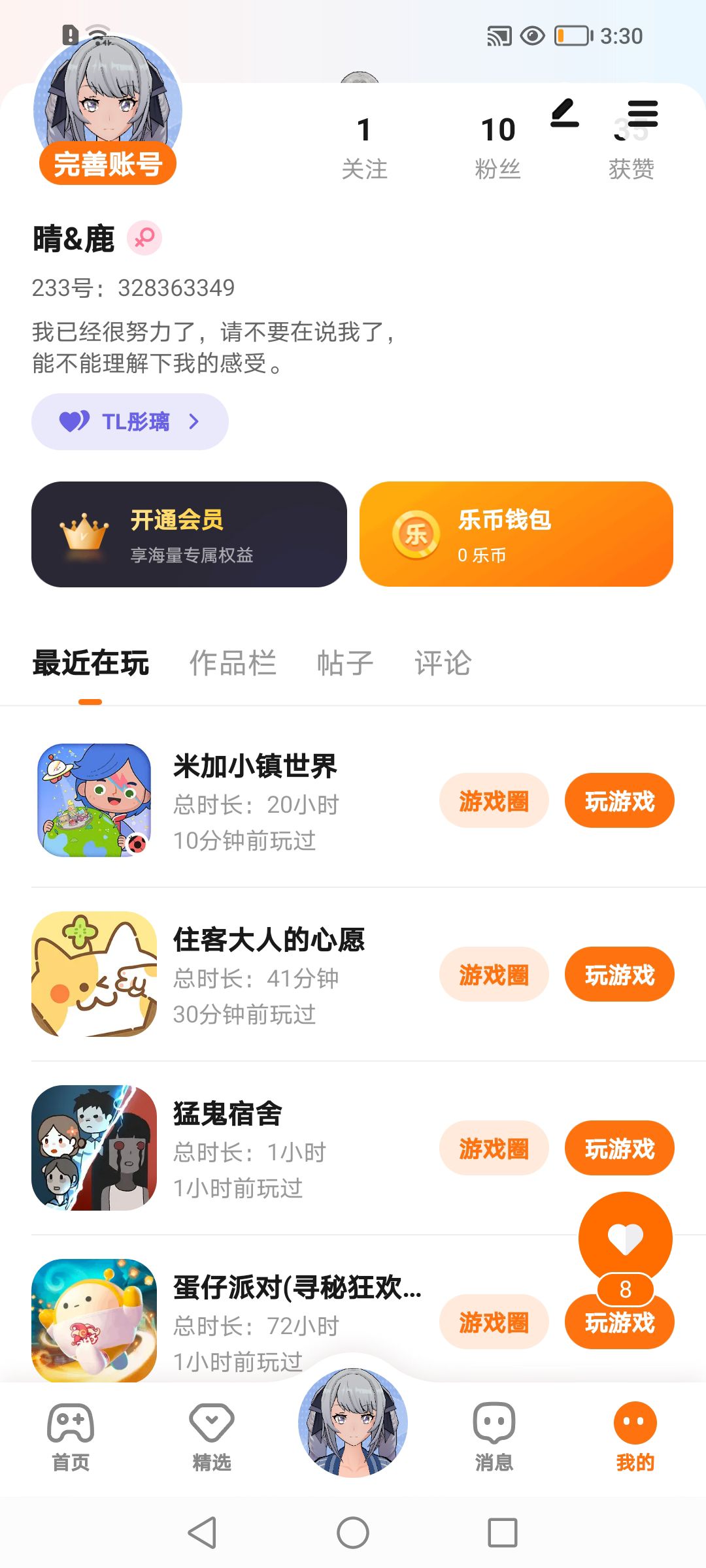The height and width of the screenshot is (1568, 706).
Task: Open the edit profile pencil icon
Action: 565,114
